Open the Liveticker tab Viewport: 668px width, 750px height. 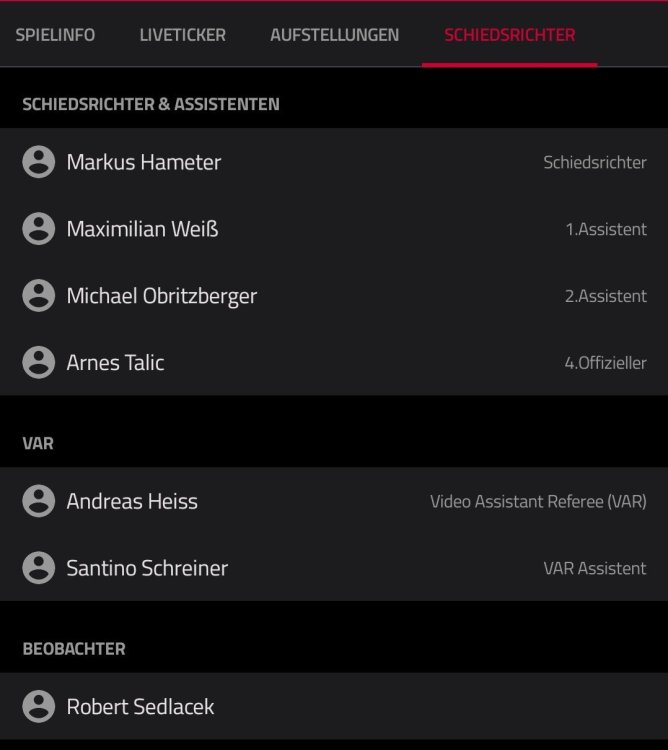[182, 35]
